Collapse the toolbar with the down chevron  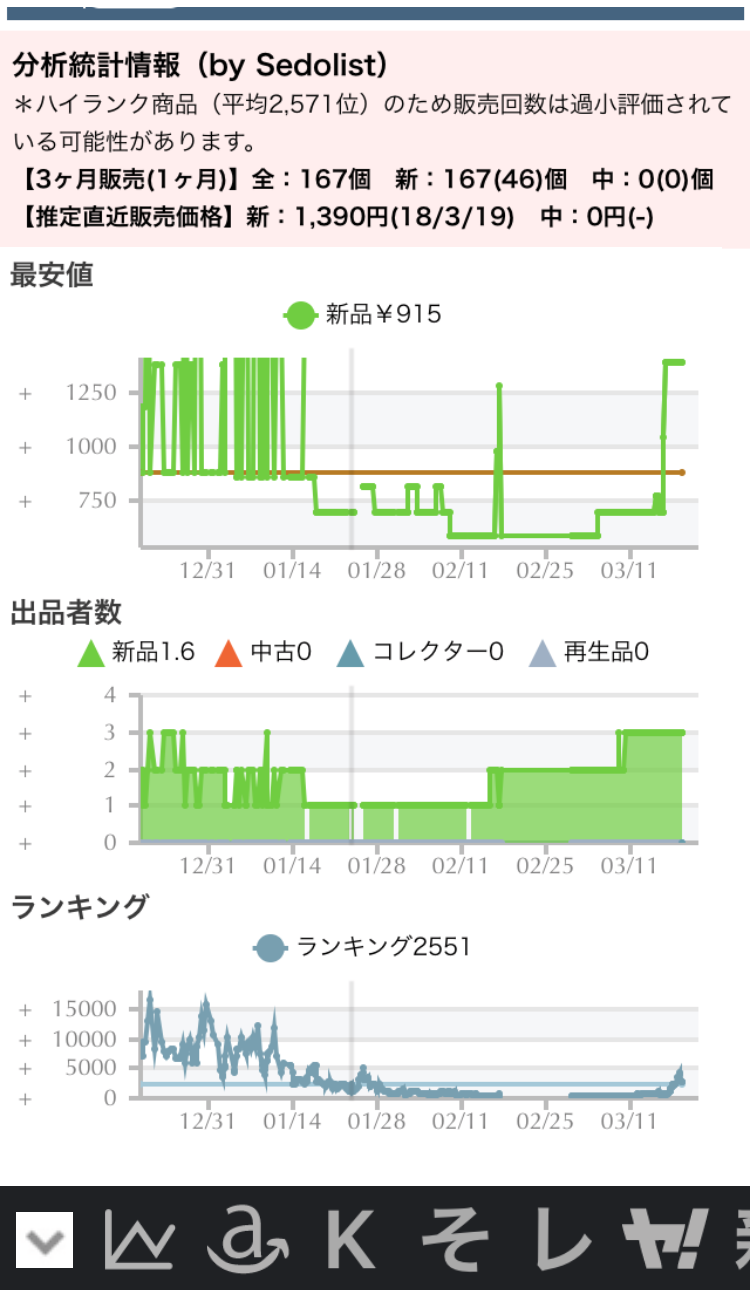coord(44,1240)
